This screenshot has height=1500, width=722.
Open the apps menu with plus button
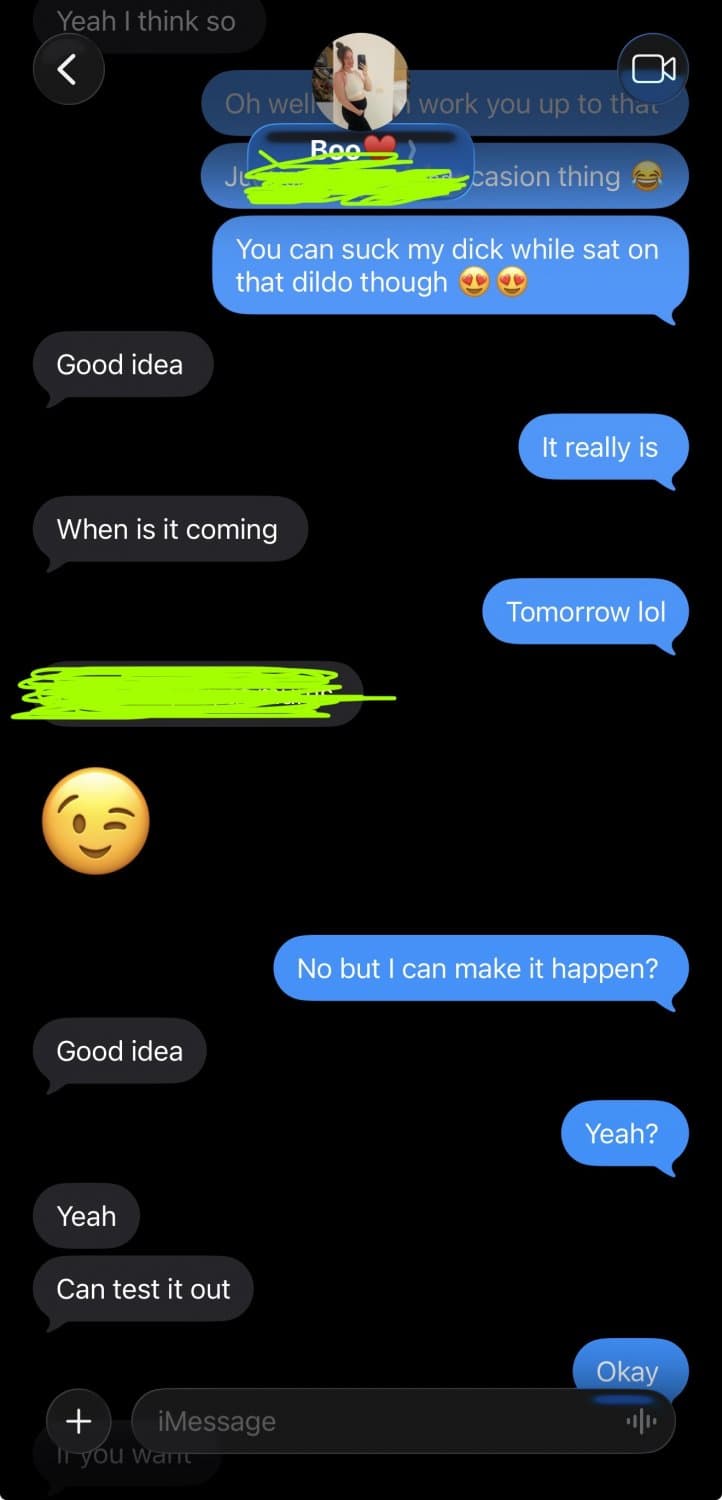pyautogui.click(x=78, y=1420)
